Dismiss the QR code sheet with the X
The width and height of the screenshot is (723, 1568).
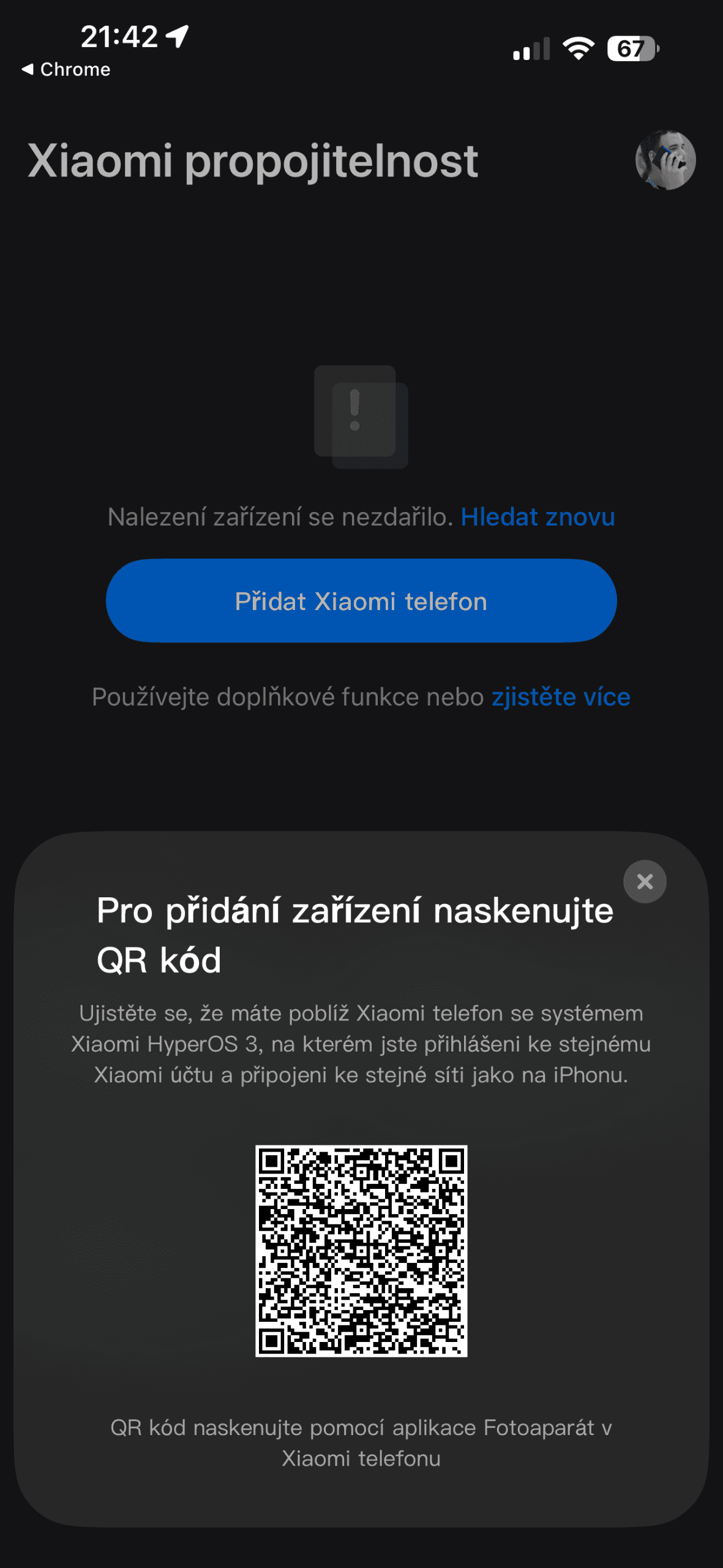point(645,881)
